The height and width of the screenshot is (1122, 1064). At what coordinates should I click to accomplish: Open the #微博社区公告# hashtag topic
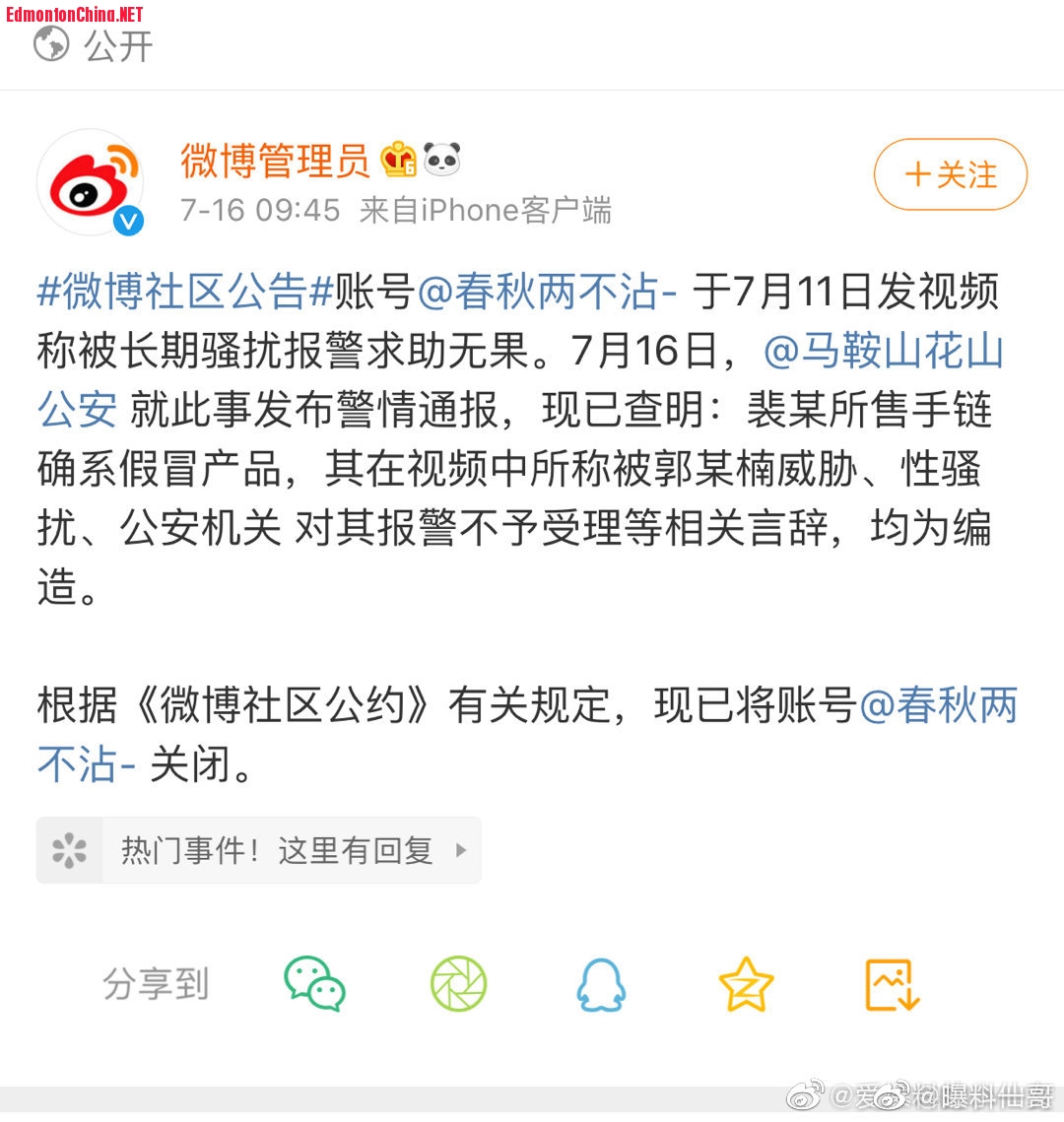[x=185, y=292]
